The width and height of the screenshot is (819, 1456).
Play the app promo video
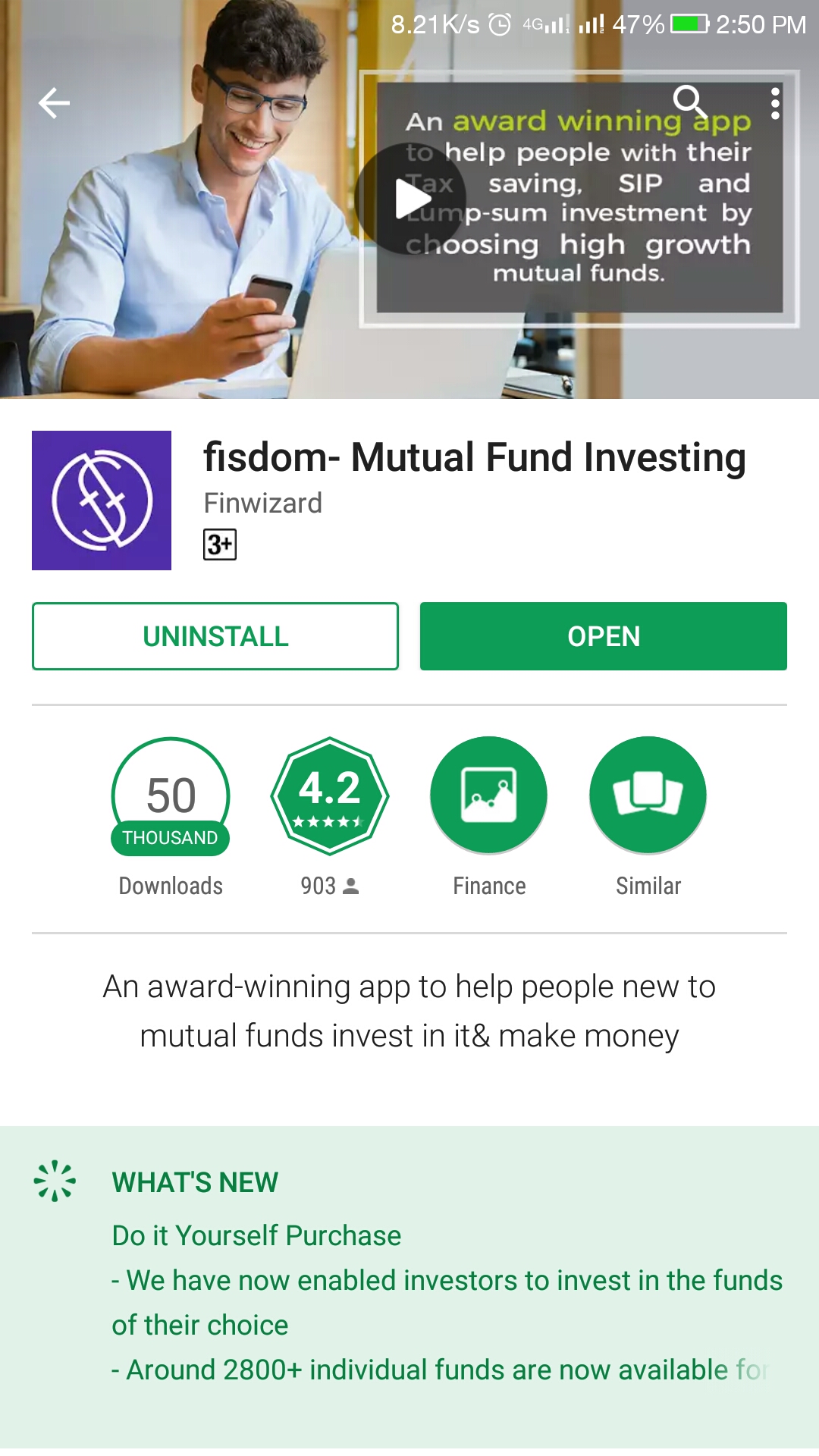(411, 199)
